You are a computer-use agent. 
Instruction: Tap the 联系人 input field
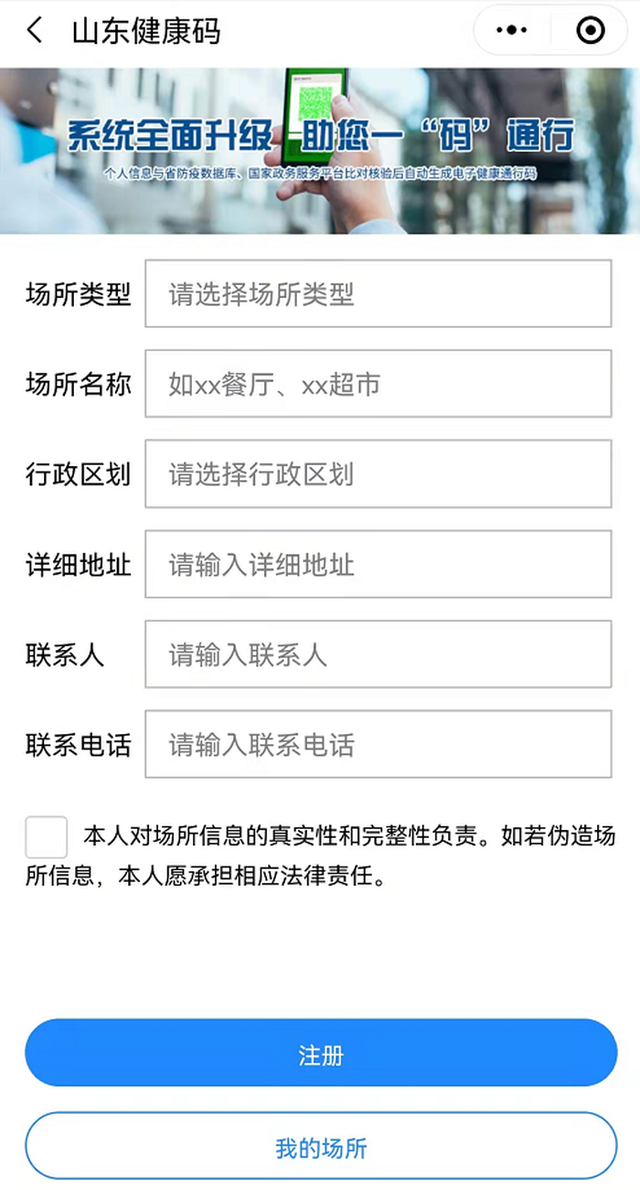pos(378,654)
